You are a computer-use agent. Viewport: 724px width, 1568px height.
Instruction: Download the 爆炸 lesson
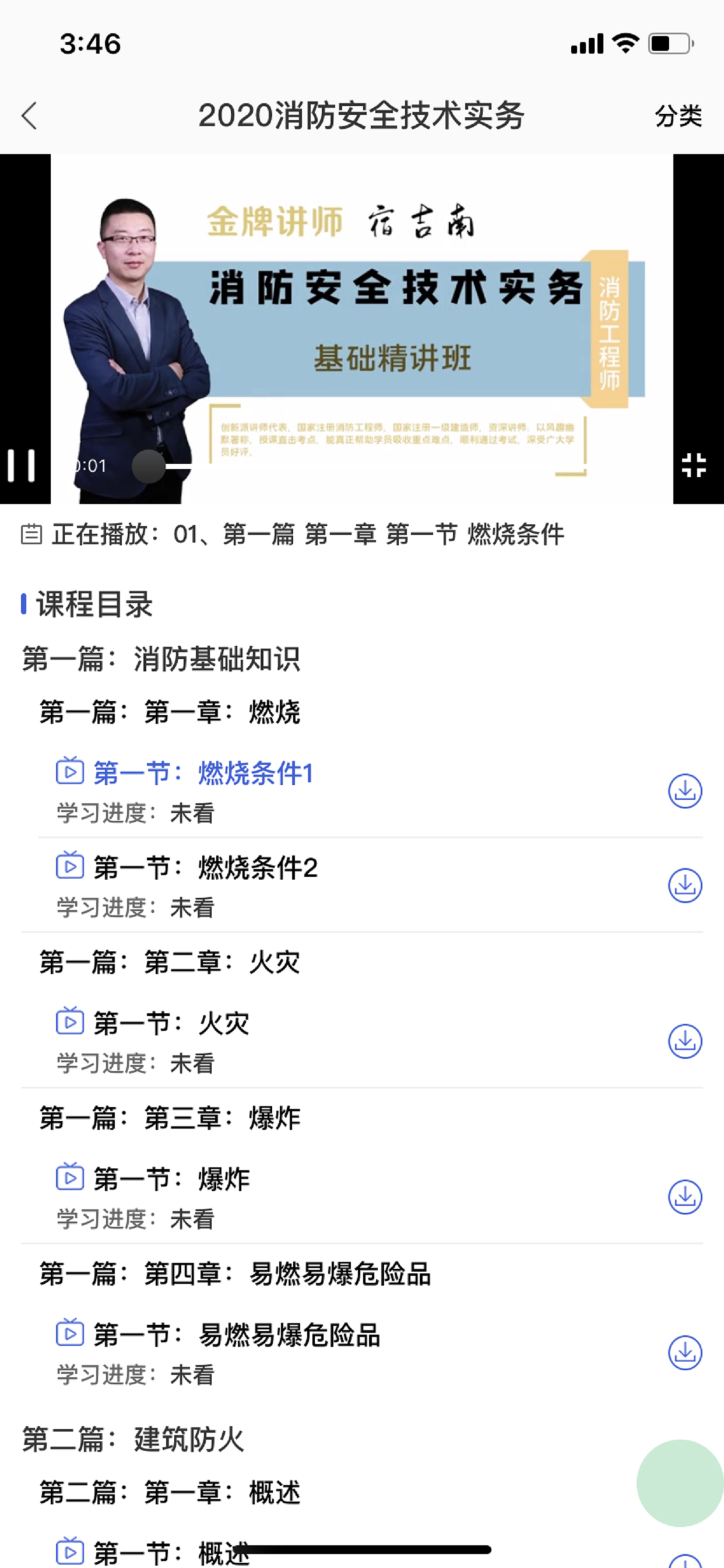click(x=685, y=1196)
